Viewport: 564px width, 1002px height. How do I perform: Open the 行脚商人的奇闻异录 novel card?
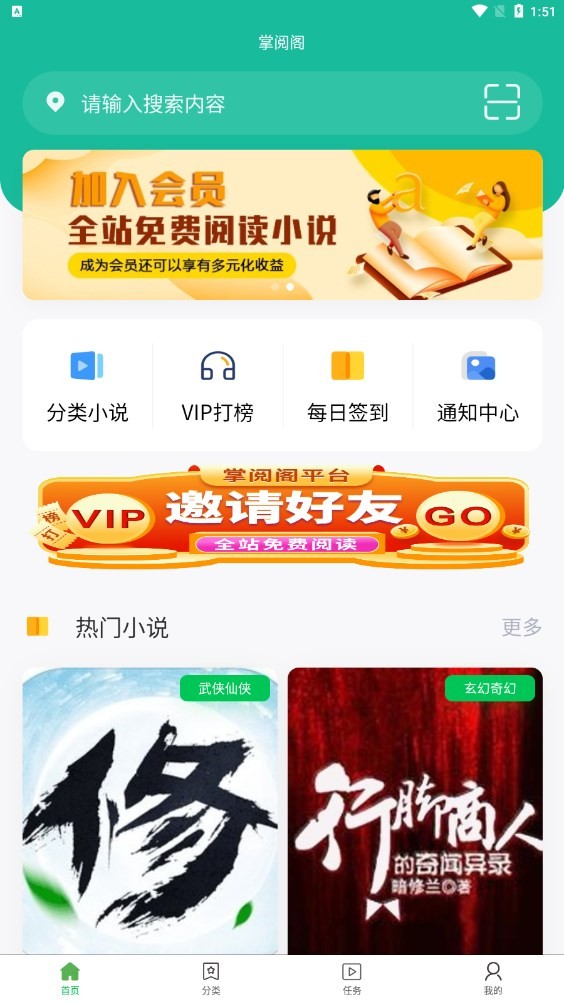tap(415, 811)
